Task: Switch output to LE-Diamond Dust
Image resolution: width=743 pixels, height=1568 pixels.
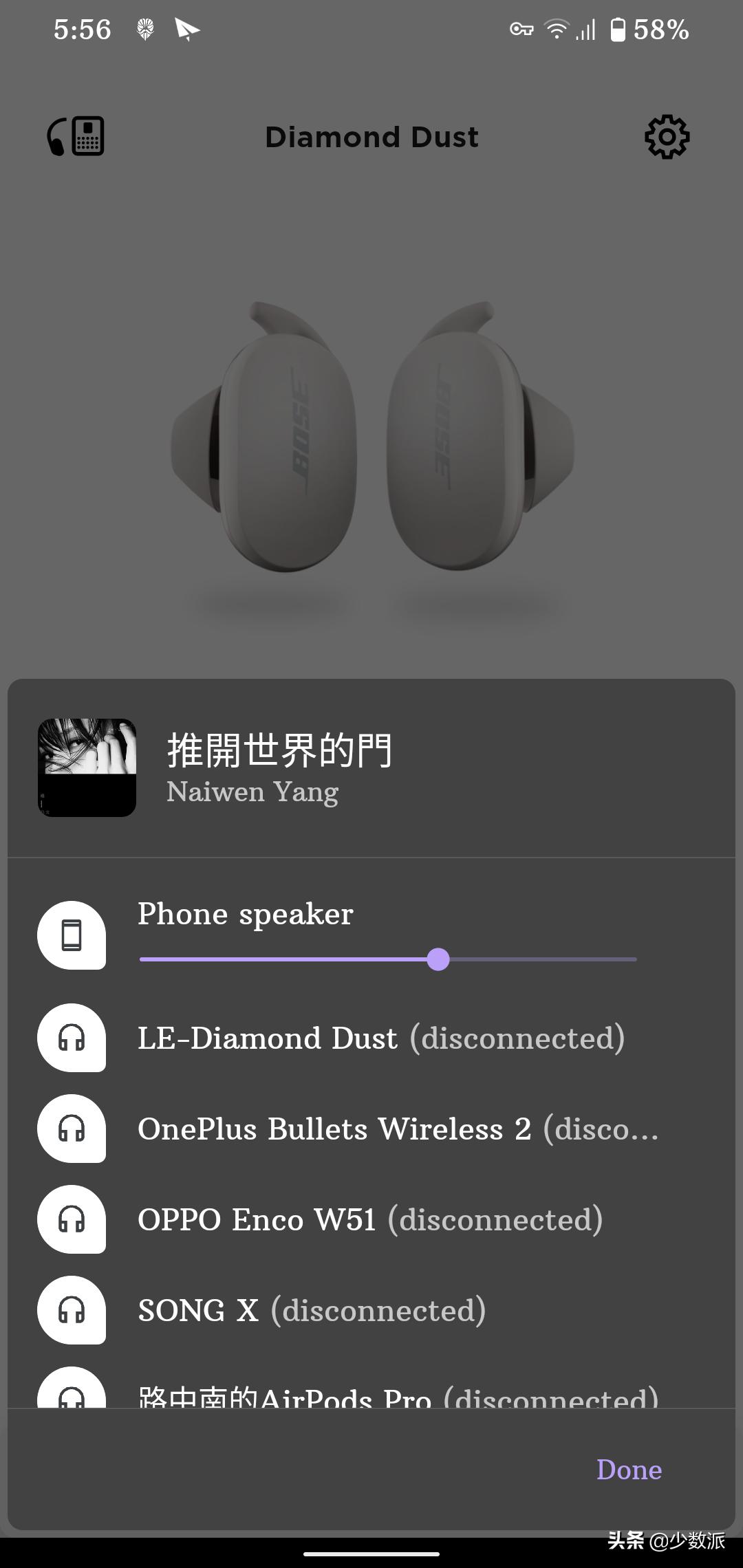Action: [x=380, y=1038]
